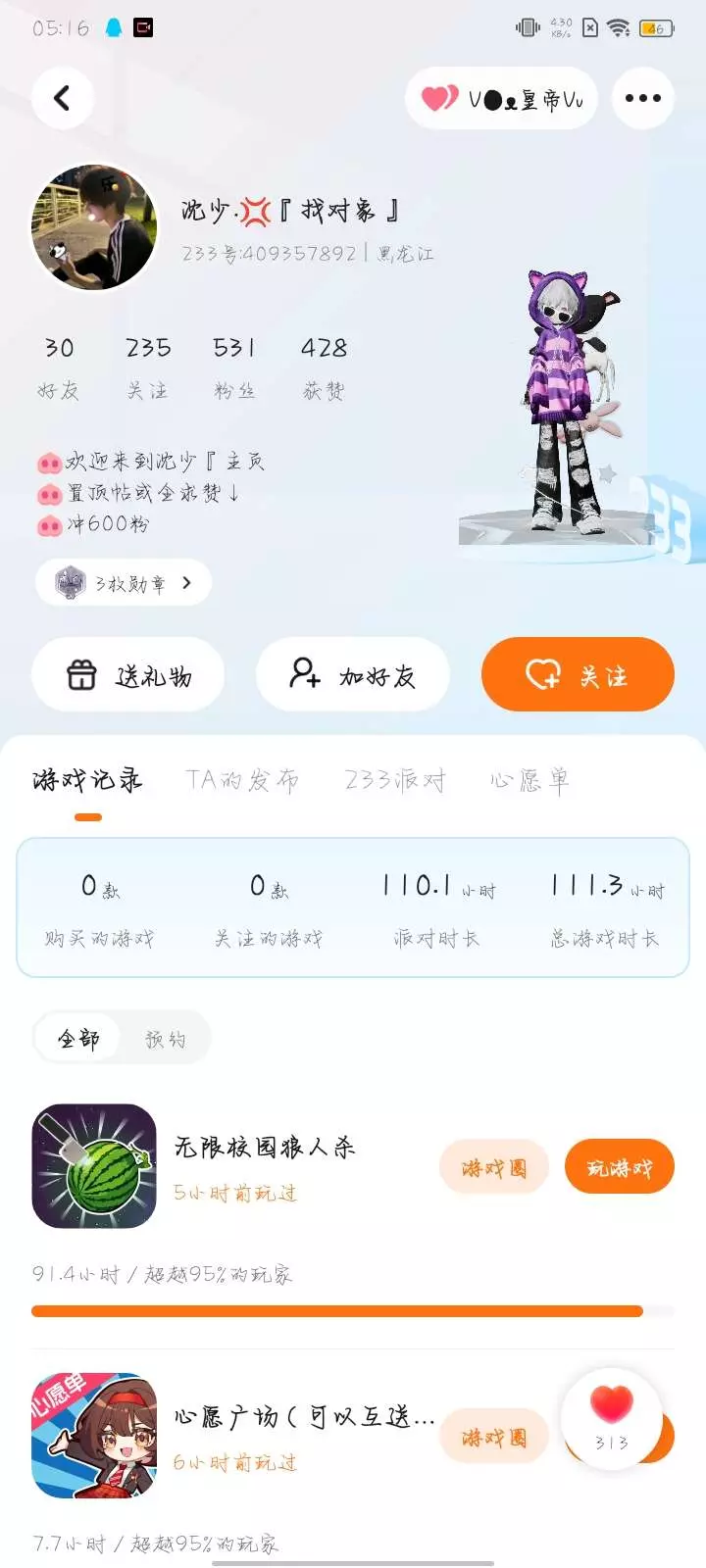Select the 预约 filter
Viewport: 706px width, 1568px height.
tap(165, 1039)
